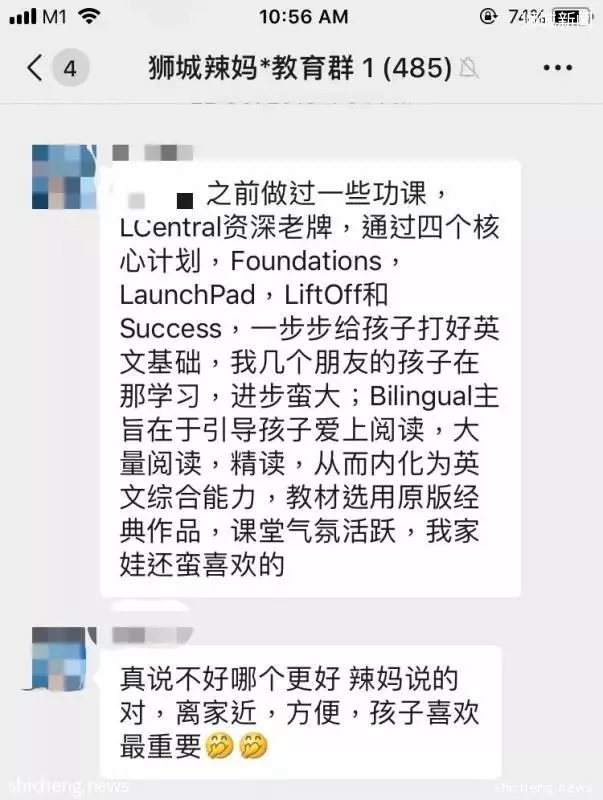Viewport: 603px width, 800px height.
Task: Open avatar of the LCentral message sender
Action: (x=64, y=178)
